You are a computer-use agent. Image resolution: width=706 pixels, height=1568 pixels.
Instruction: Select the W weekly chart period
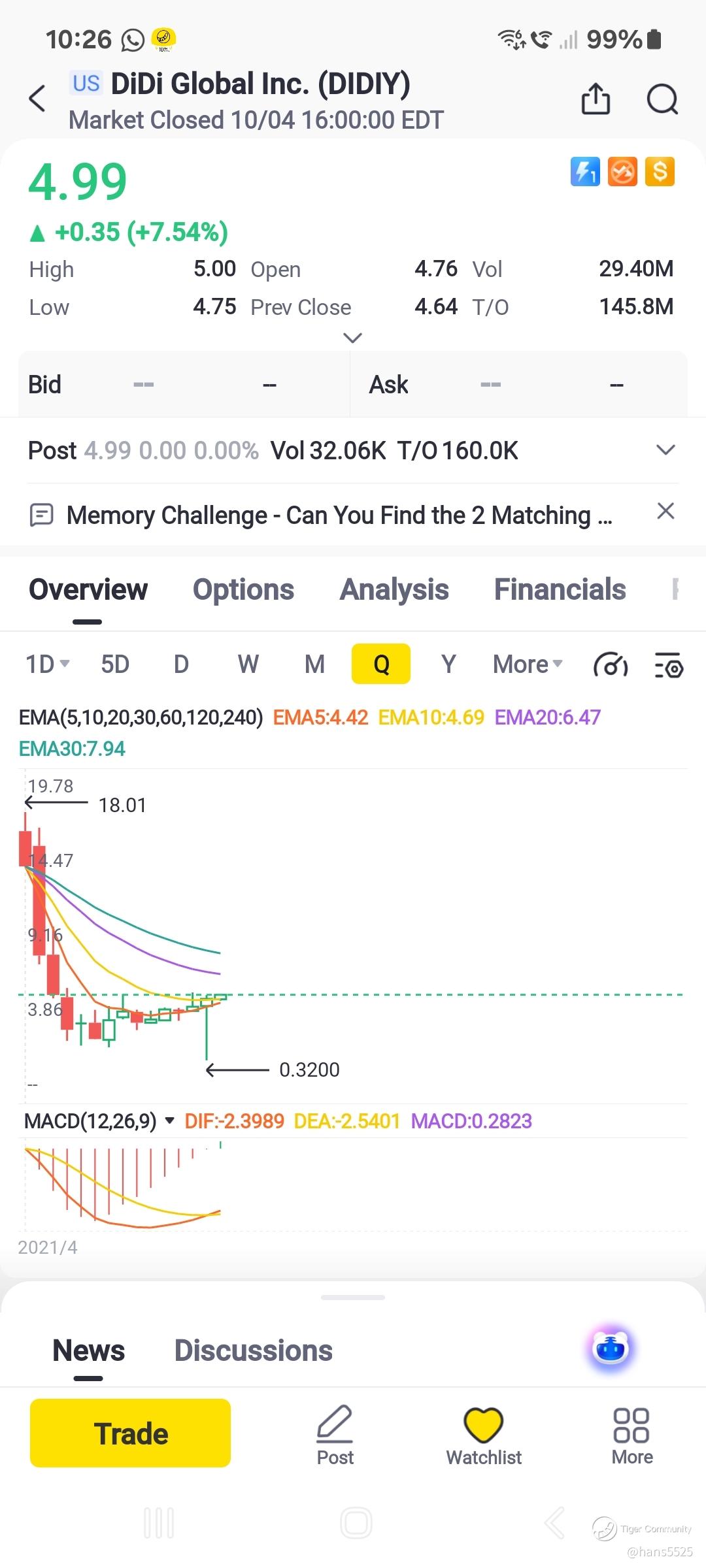tap(248, 664)
